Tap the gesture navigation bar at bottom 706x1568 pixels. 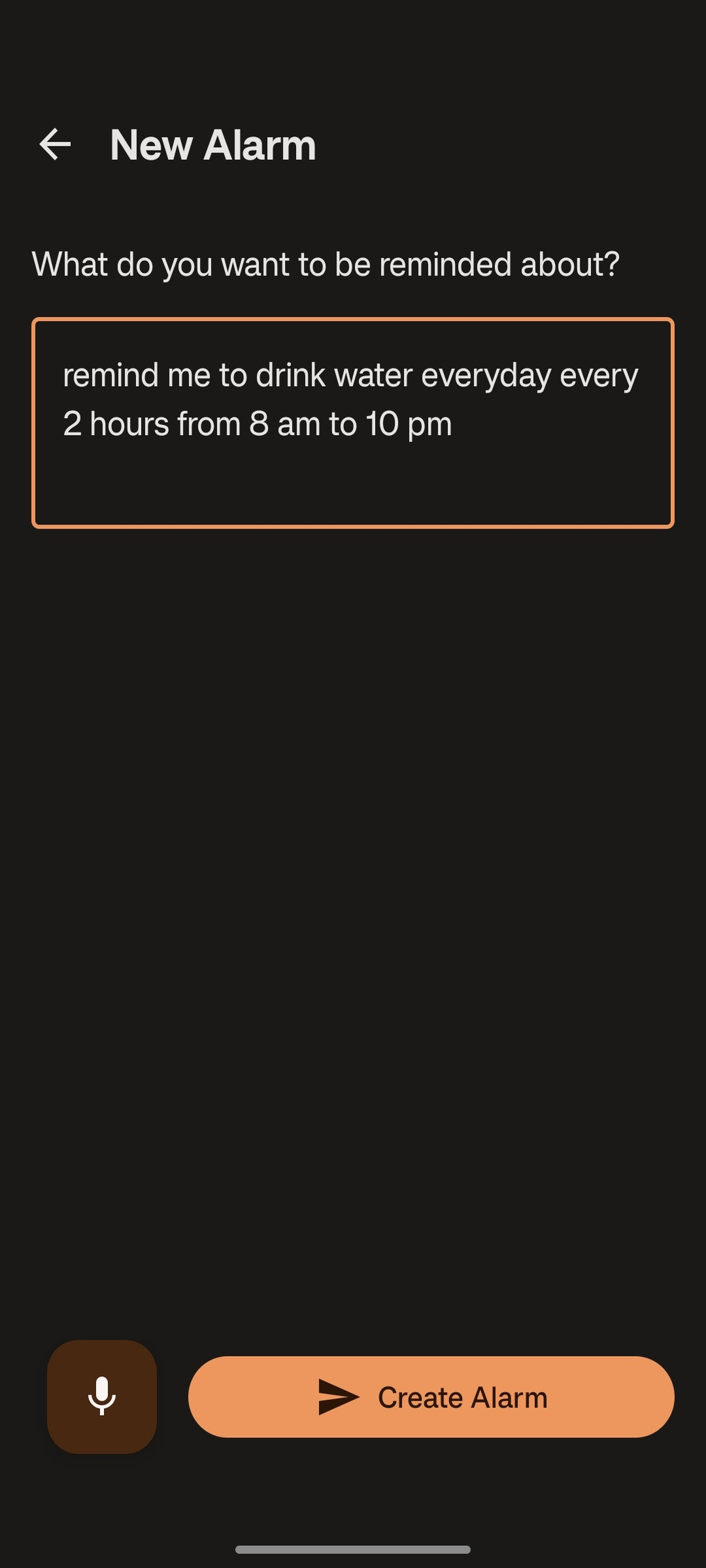(353, 1548)
